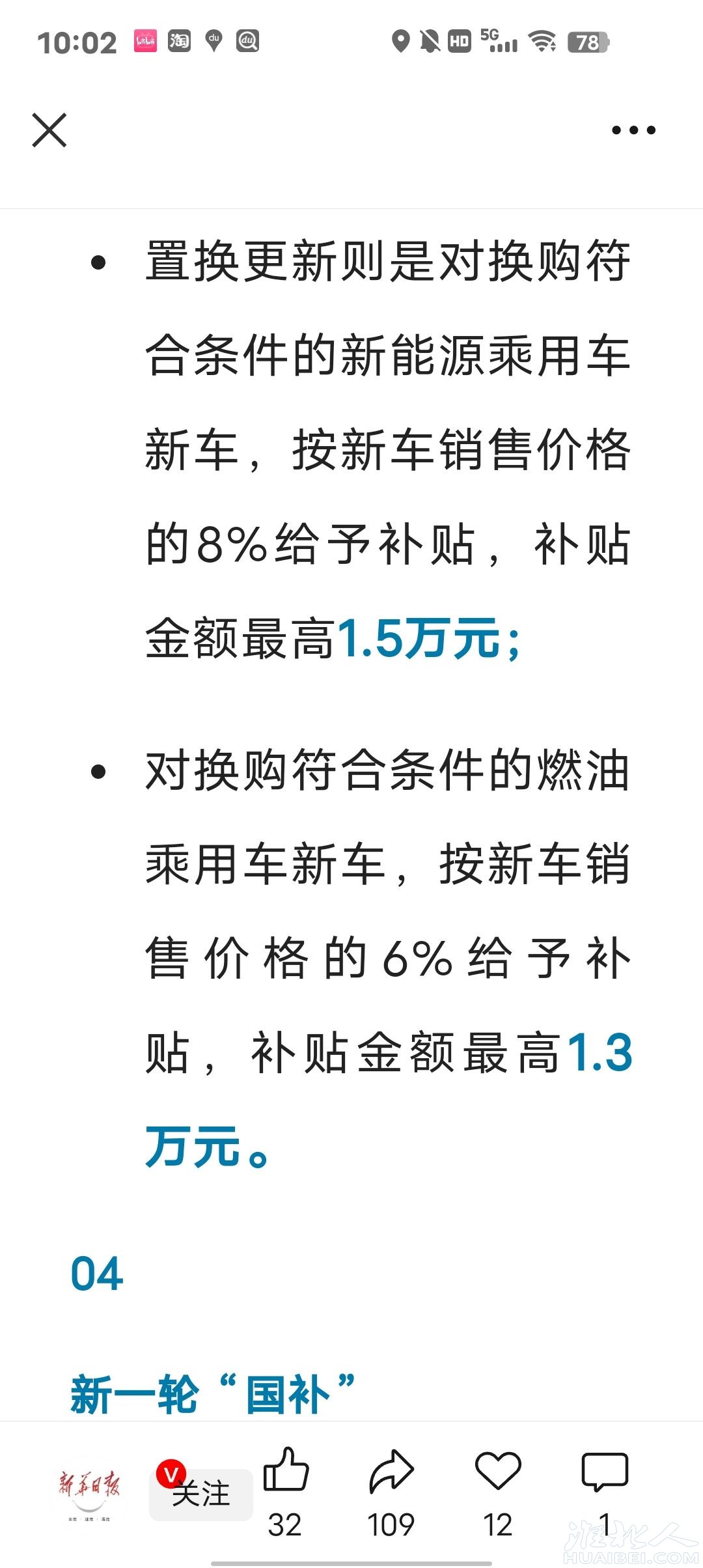Open the comments bubble

(x=604, y=1472)
